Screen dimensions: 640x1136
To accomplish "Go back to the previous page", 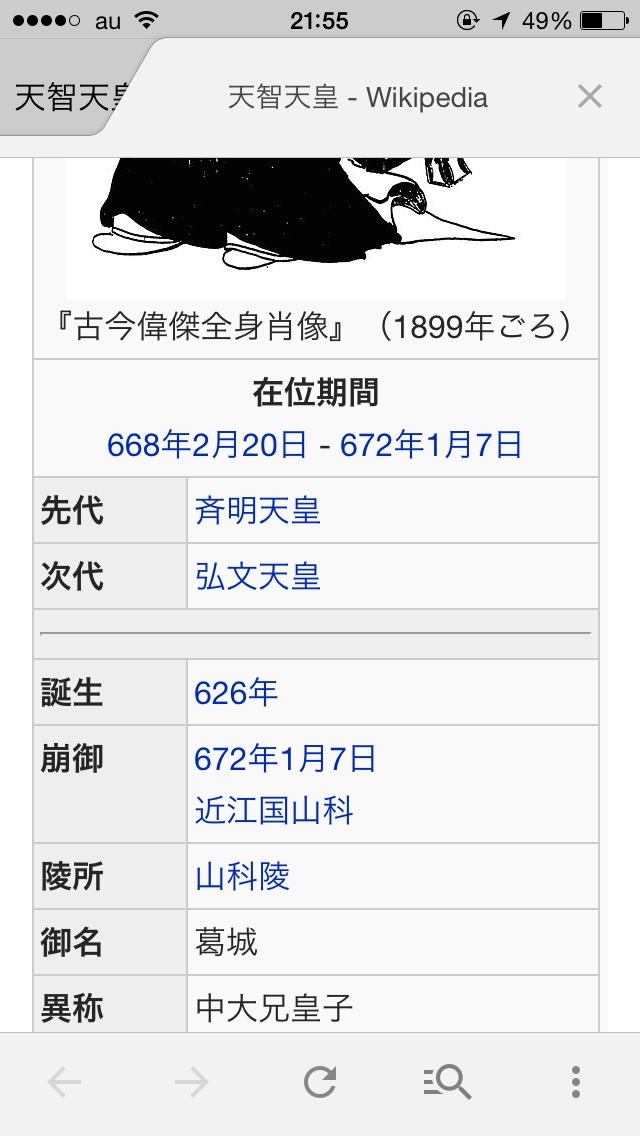I will tap(64, 1082).
